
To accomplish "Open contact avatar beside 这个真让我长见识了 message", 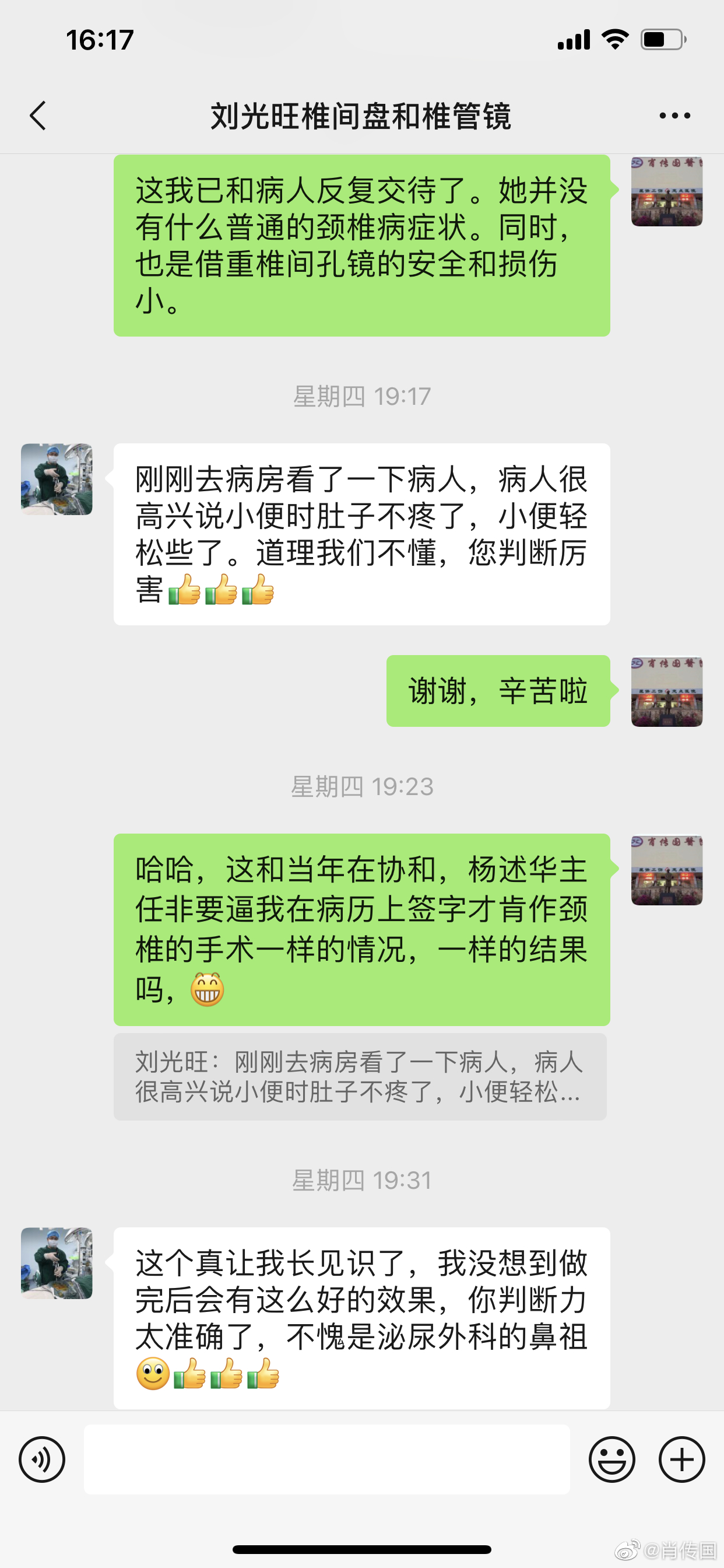I will point(57,1263).
